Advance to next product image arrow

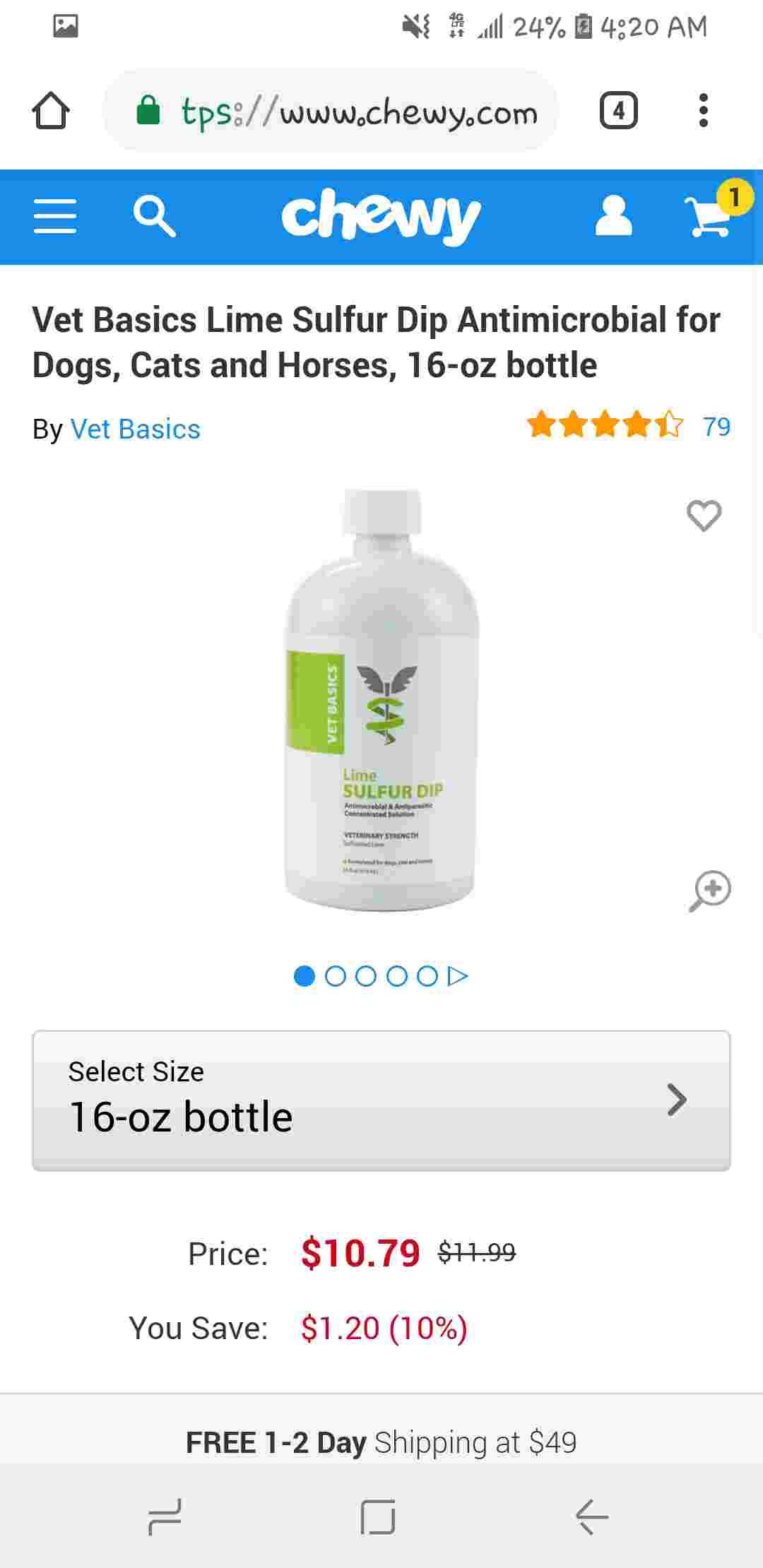tap(458, 976)
